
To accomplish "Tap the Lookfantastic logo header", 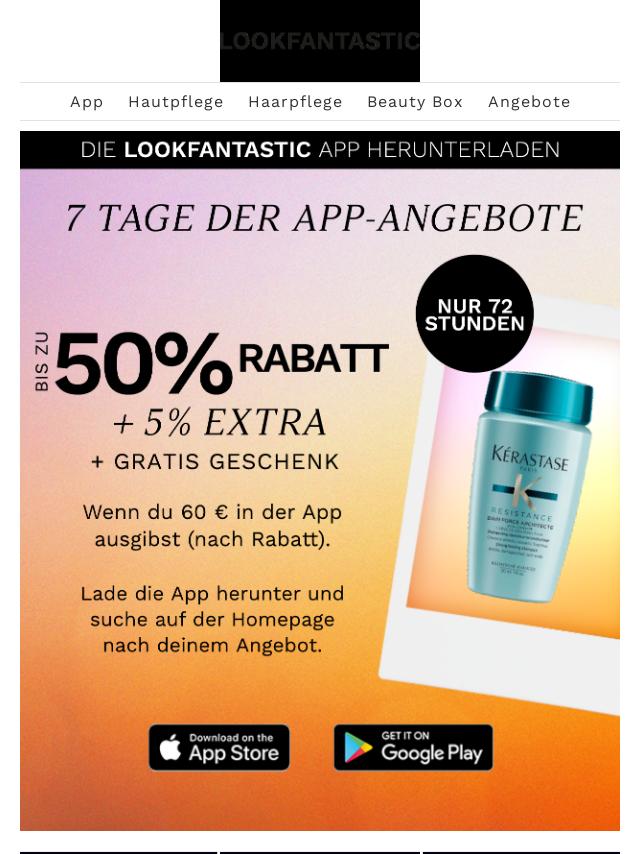I will [320, 41].
